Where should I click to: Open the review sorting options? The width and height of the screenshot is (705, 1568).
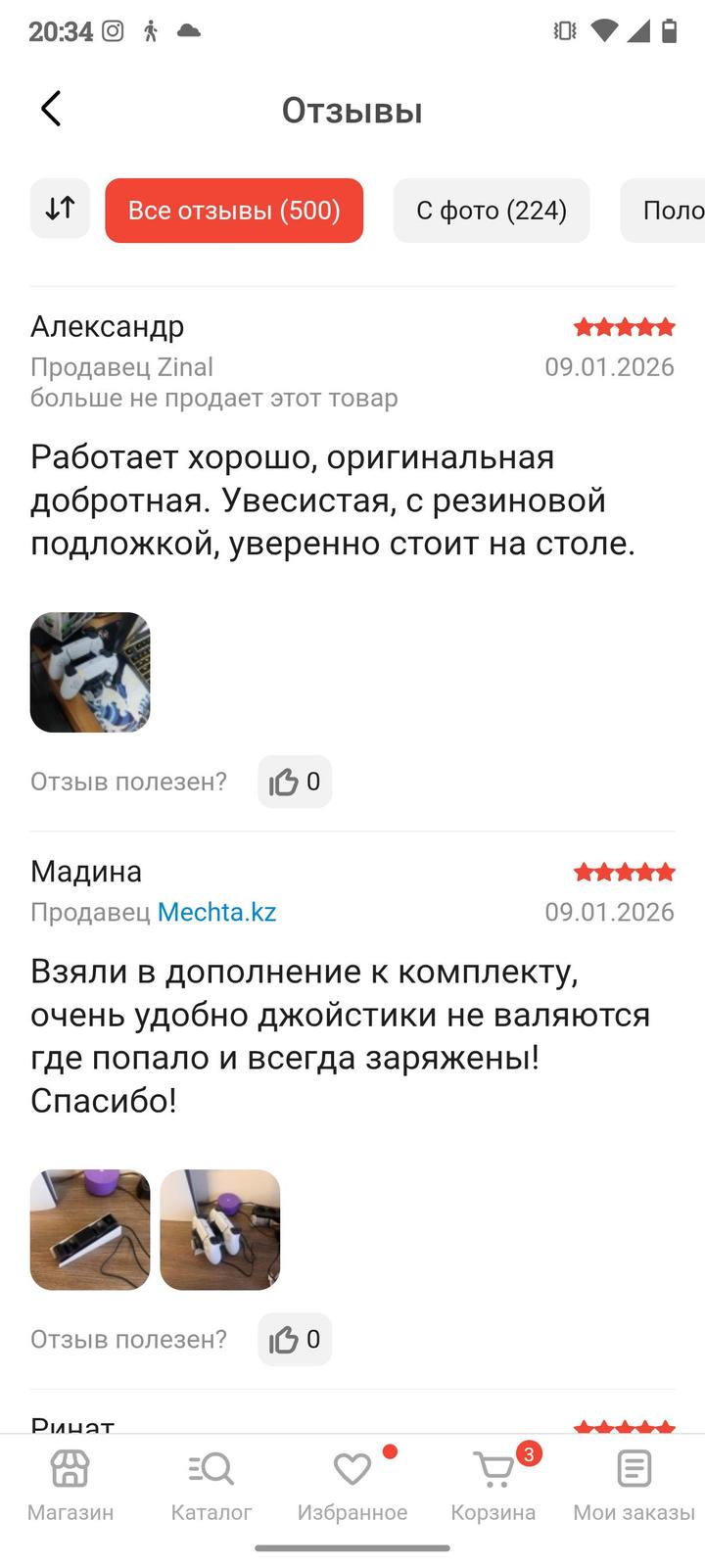(60, 209)
